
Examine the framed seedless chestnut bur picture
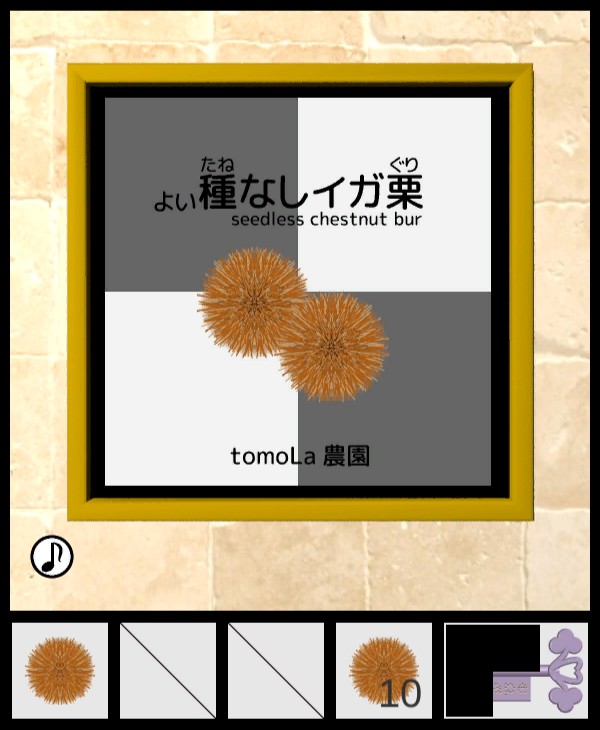coord(298,292)
